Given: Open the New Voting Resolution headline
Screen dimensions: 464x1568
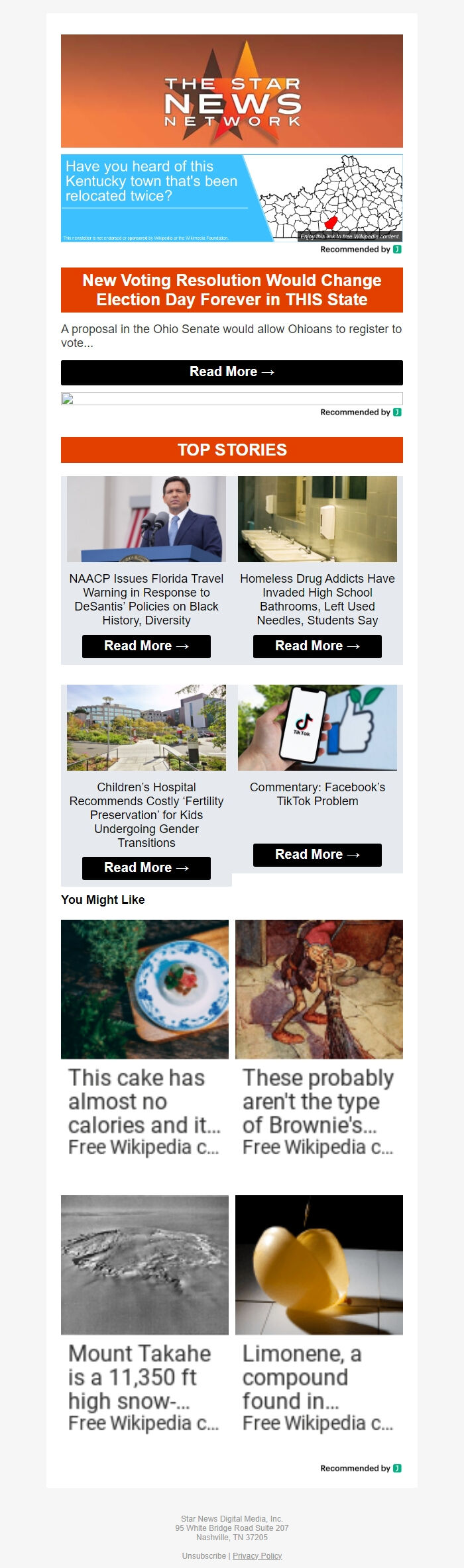Looking at the screenshot, I should [231, 290].
